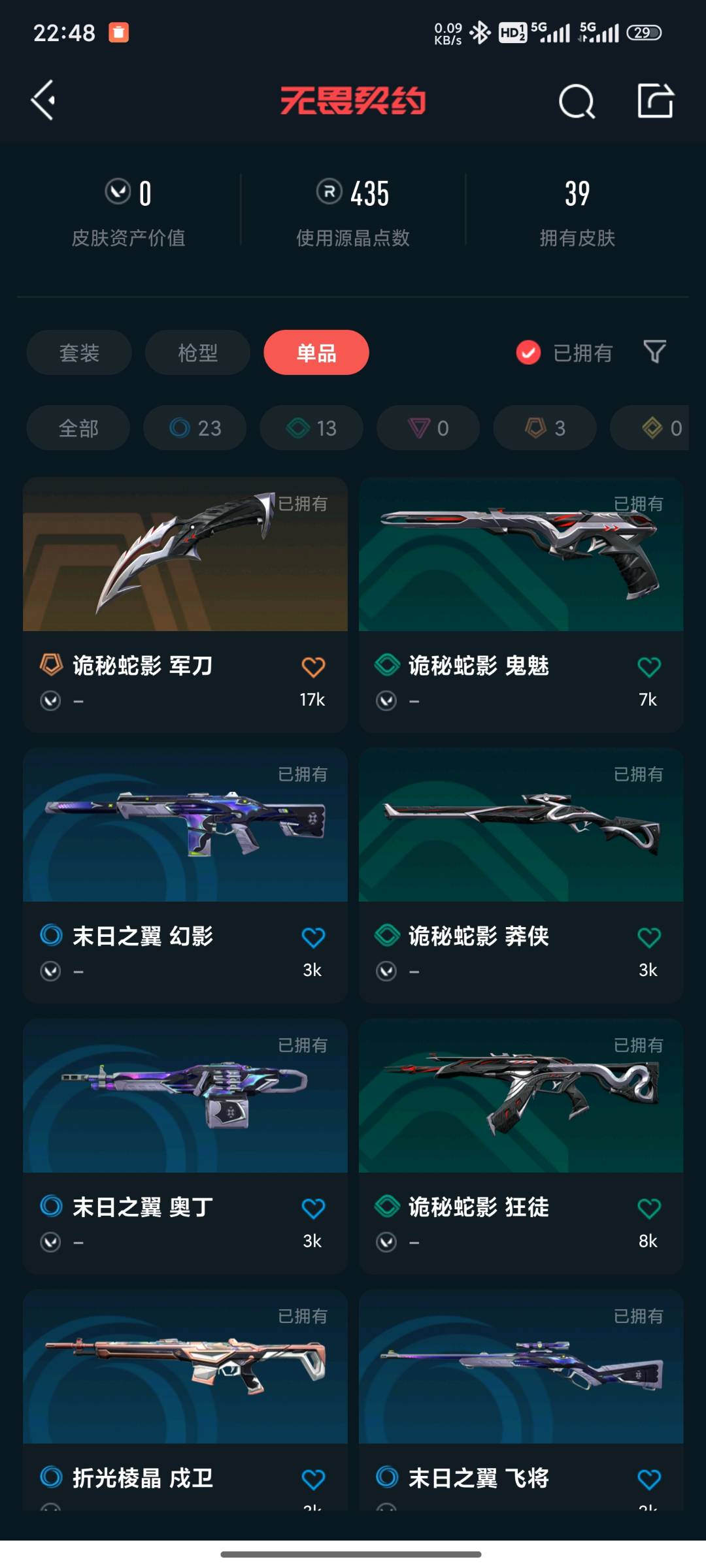This screenshot has width=706, height=1568.
Task: Toggle the 已拥有 checkbox
Action: point(528,353)
